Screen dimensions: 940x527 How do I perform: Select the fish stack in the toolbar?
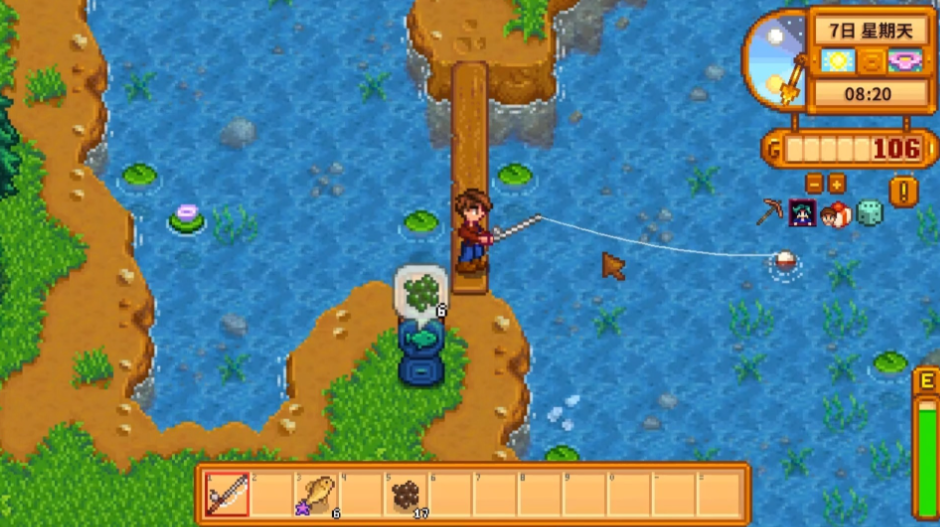(x=317, y=493)
